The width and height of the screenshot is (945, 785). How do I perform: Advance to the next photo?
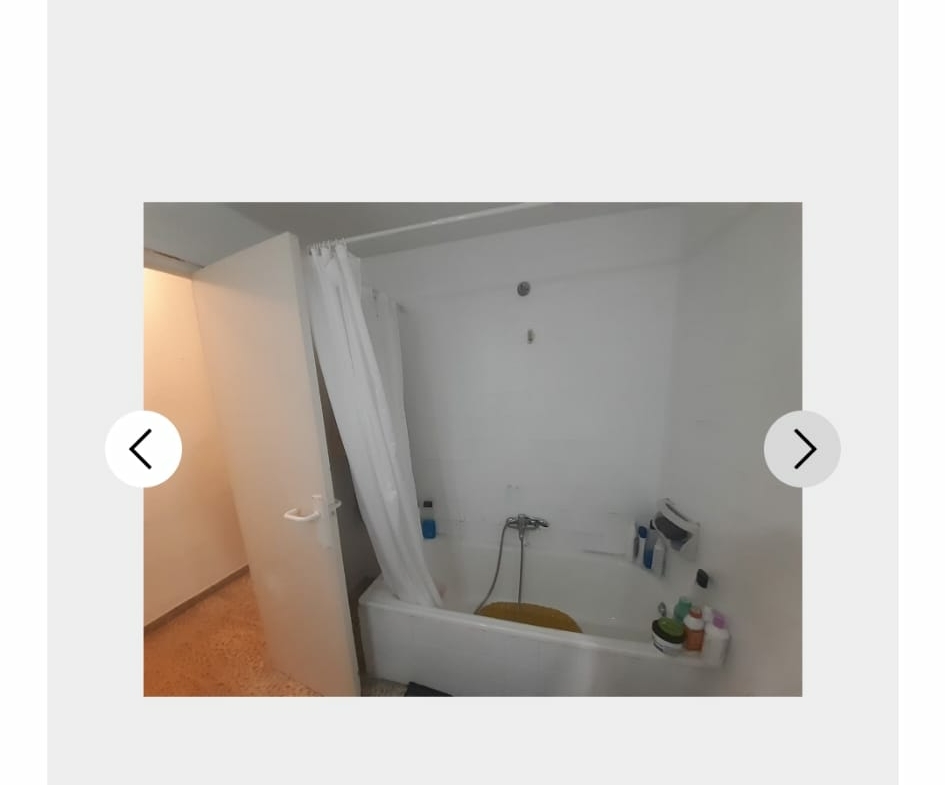(802, 449)
